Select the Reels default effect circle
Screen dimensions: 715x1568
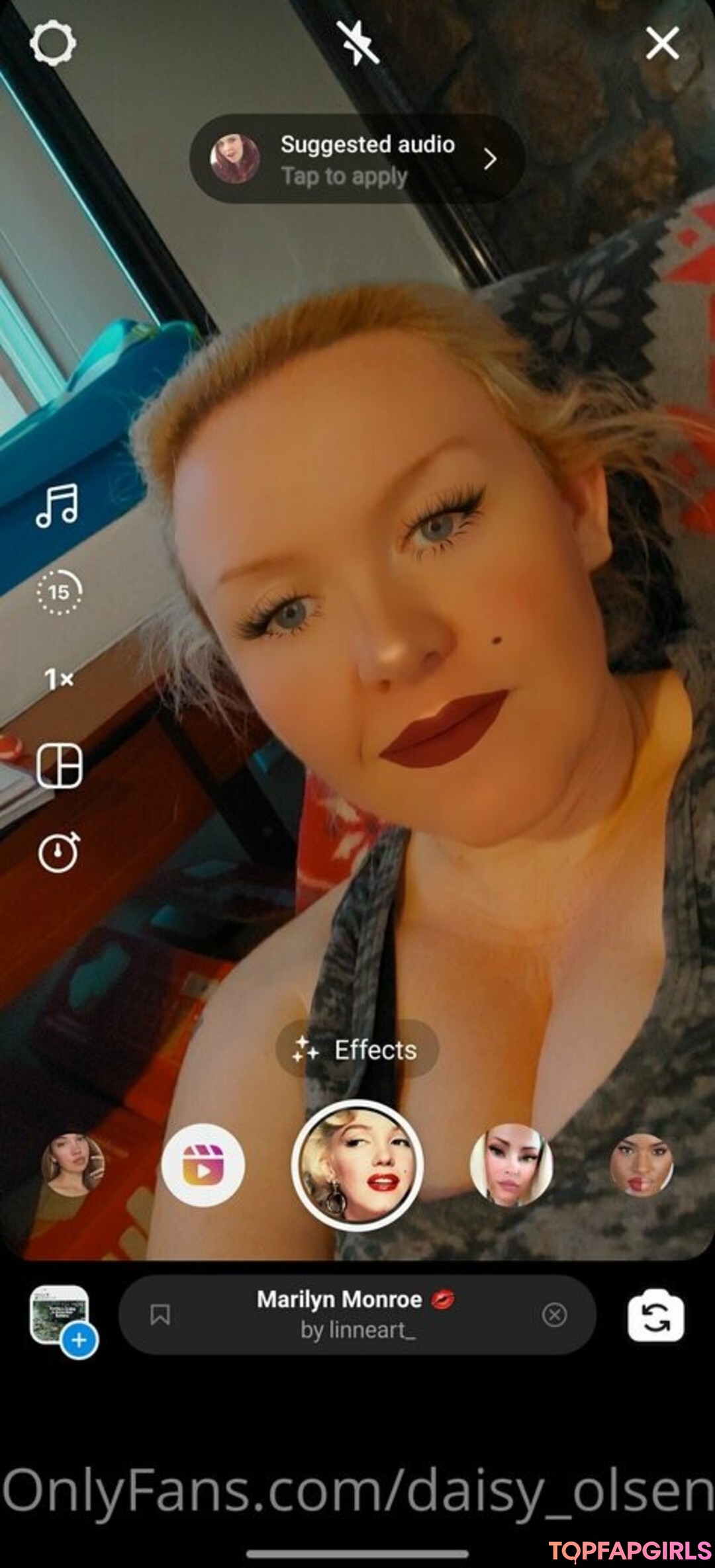[x=203, y=1165]
